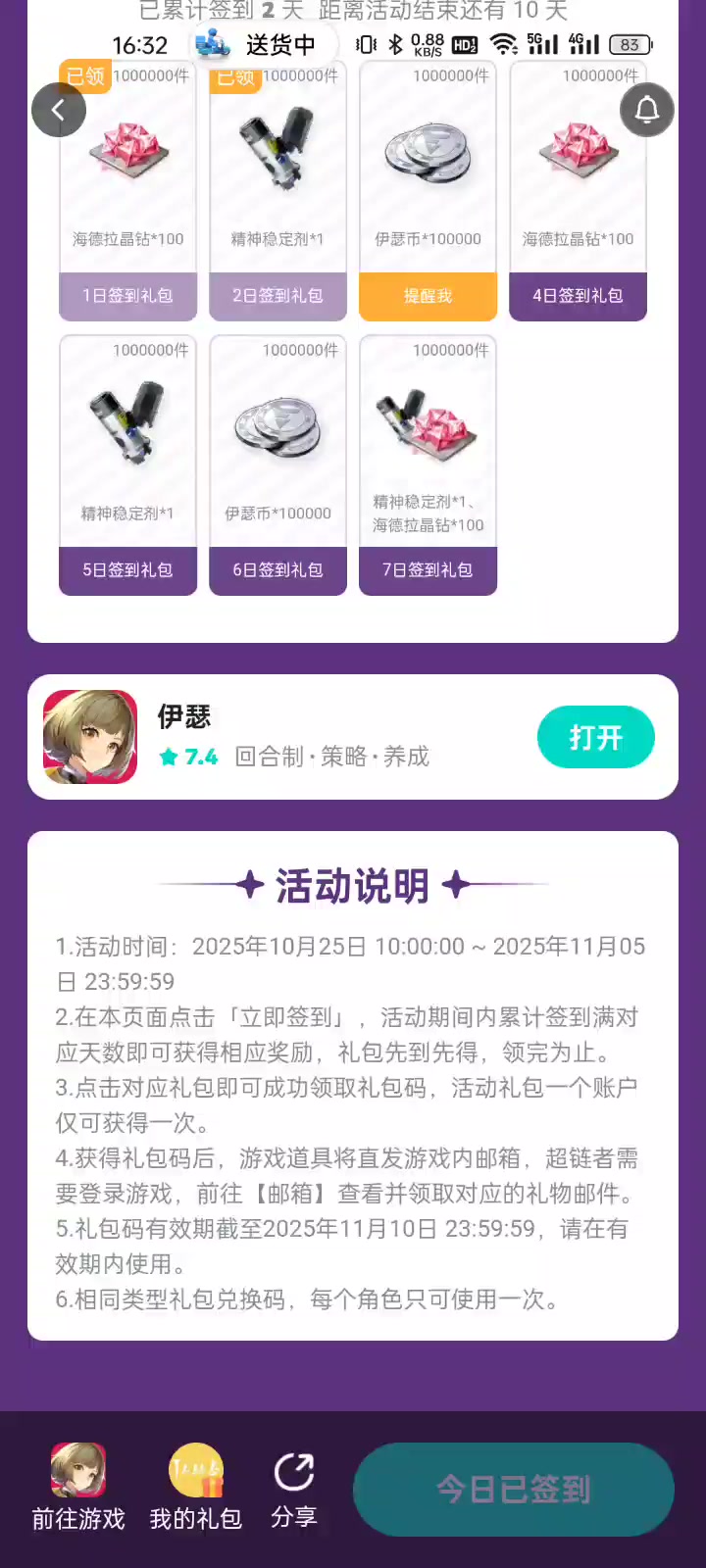Tap the 1日签到礼包 button
Viewport: 706px width, 1568px height.
[x=127, y=296]
